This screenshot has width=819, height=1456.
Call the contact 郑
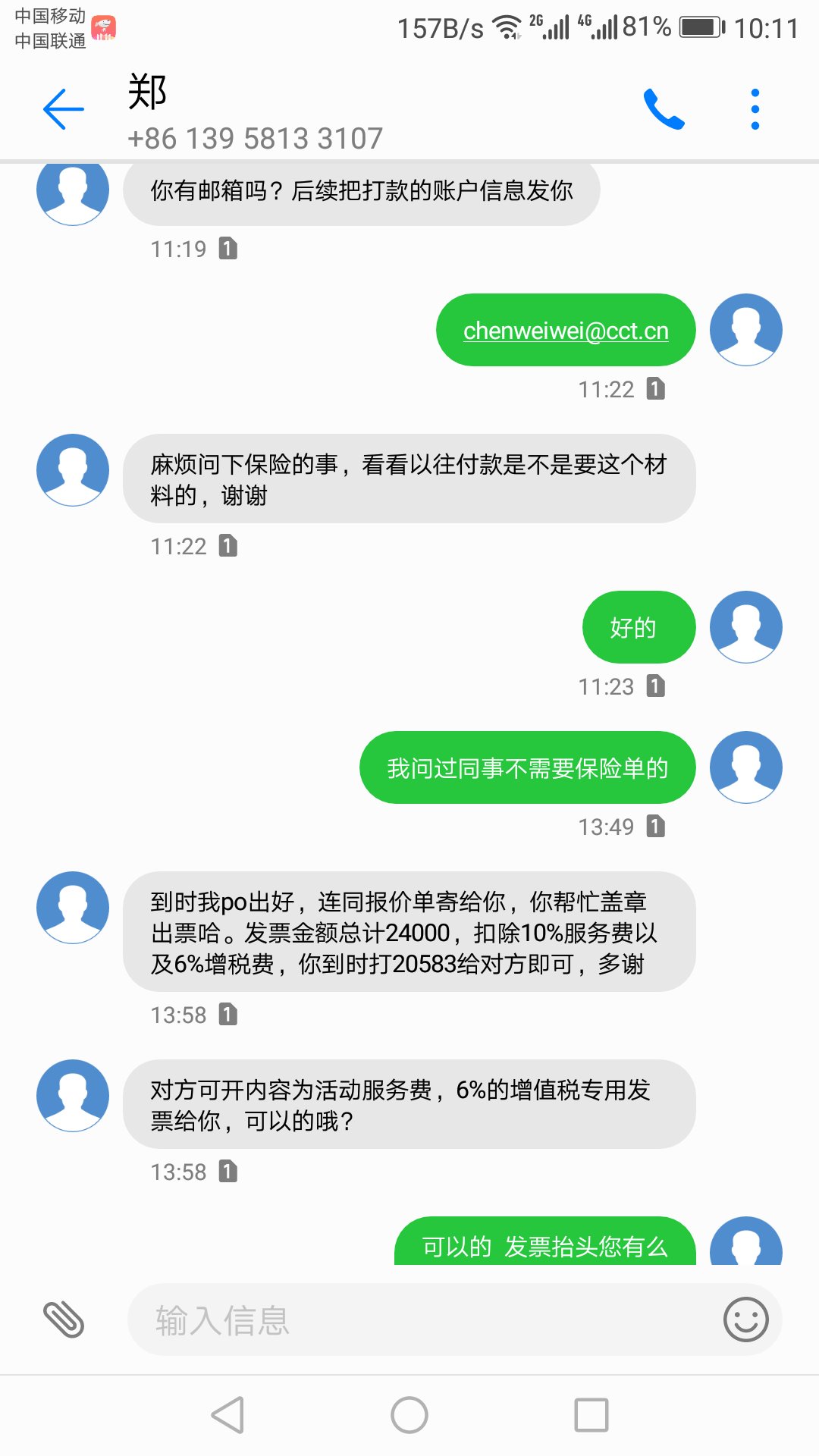tap(664, 109)
